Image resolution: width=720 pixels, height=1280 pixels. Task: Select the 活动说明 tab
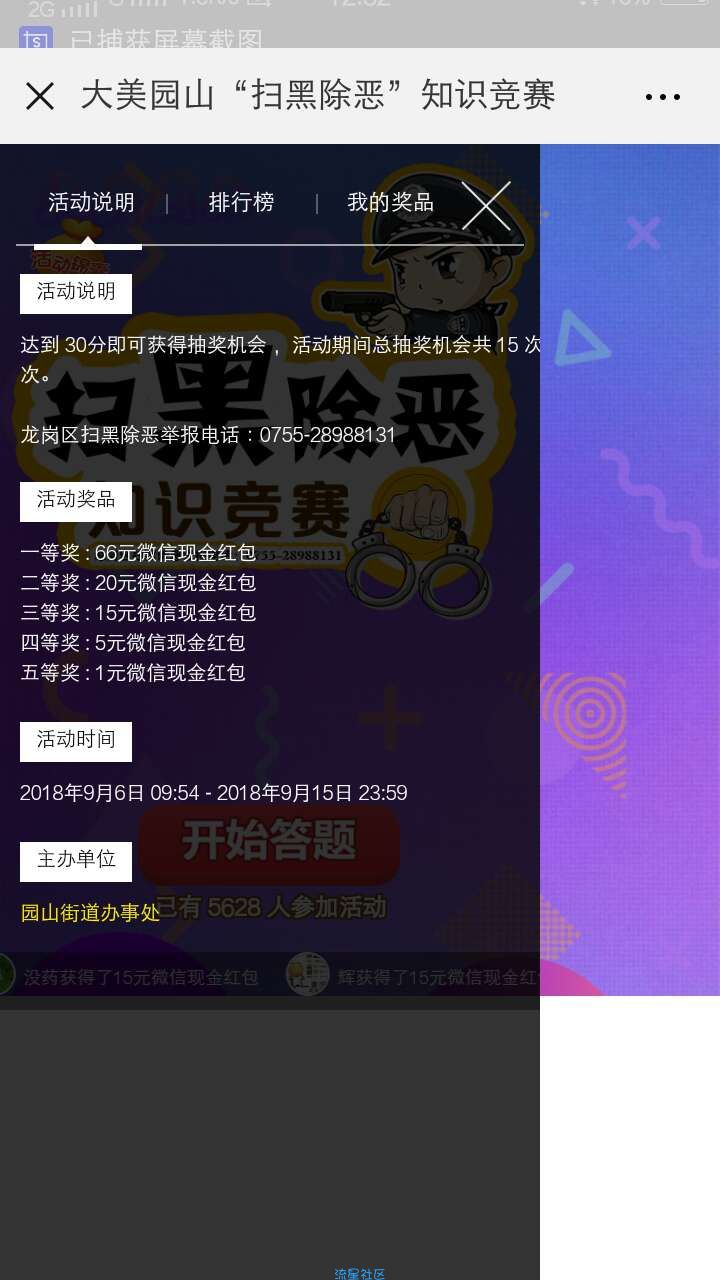[x=91, y=203]
